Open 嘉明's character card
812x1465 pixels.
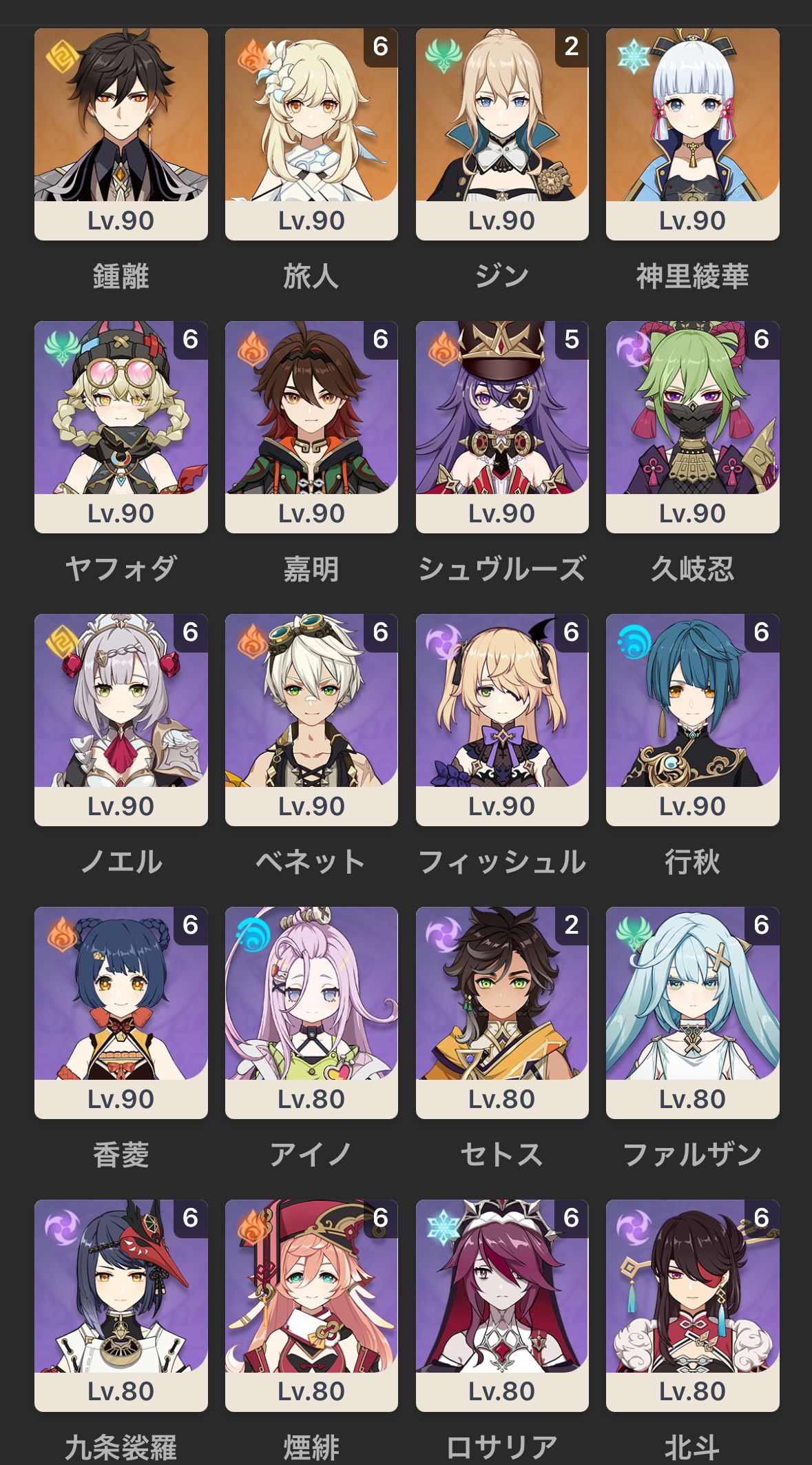point(311,427)
